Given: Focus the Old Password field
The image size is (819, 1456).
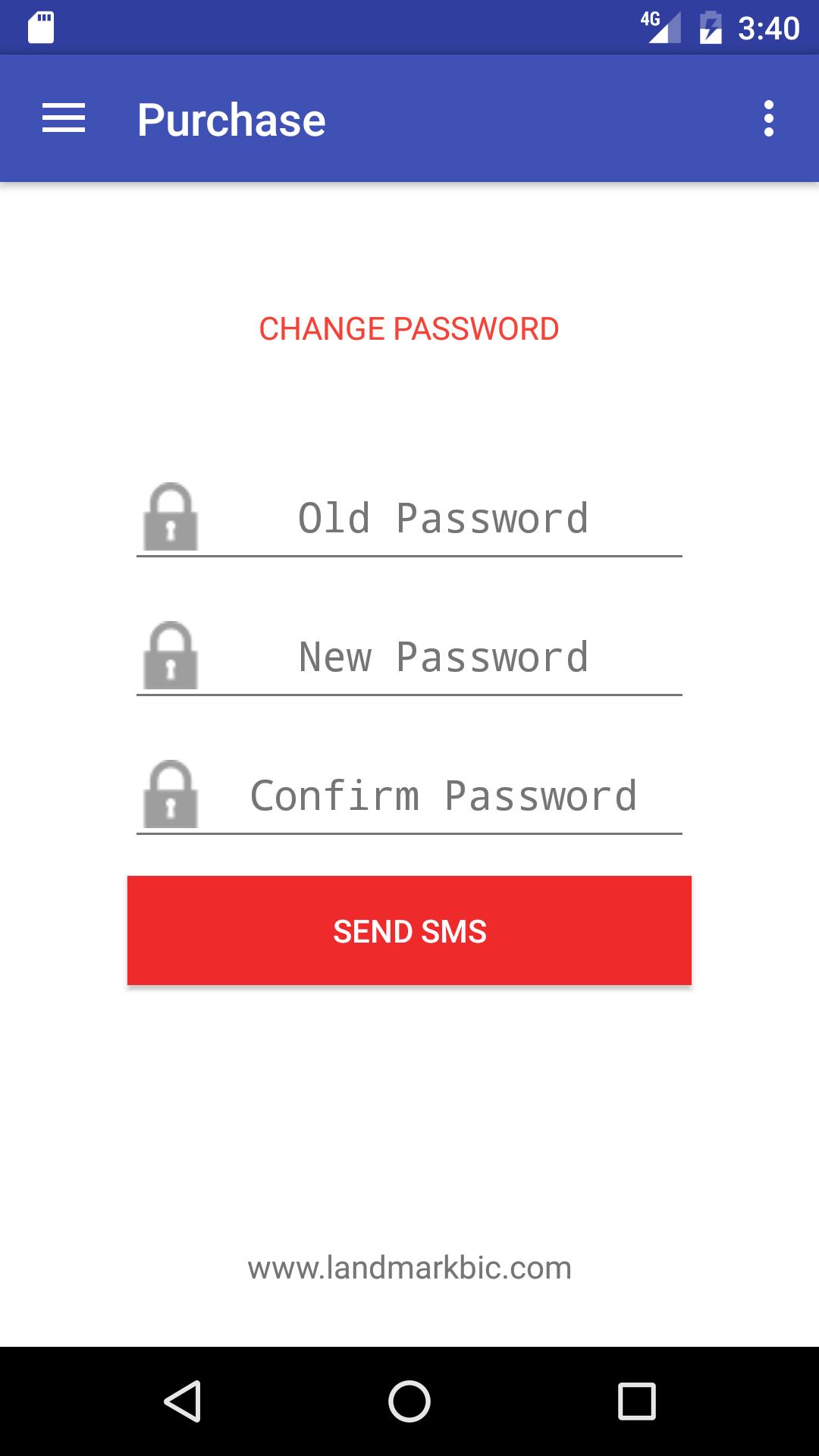Looking at the screenshot, I should tap(442, 519).
